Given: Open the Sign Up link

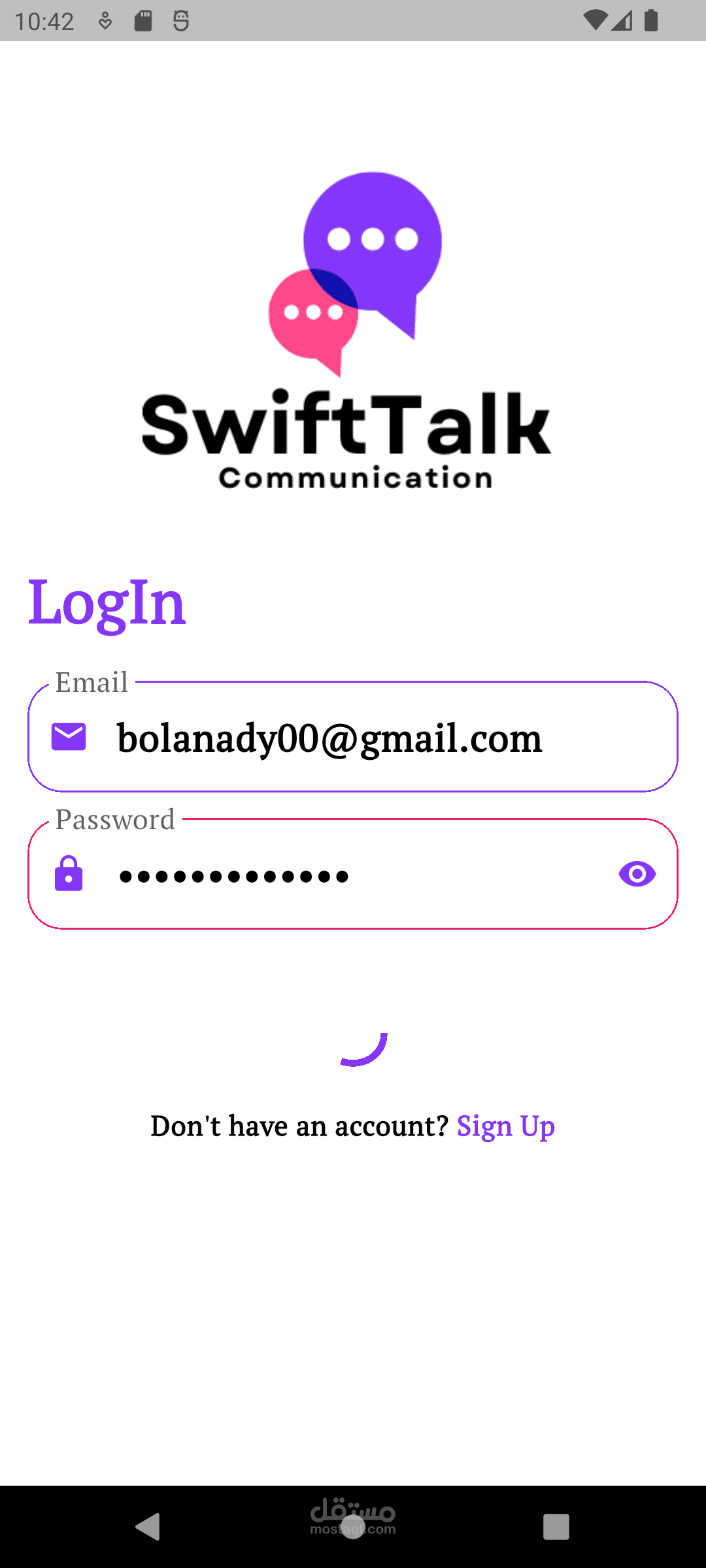Looking at the screenshot, I should point(505,1126).
